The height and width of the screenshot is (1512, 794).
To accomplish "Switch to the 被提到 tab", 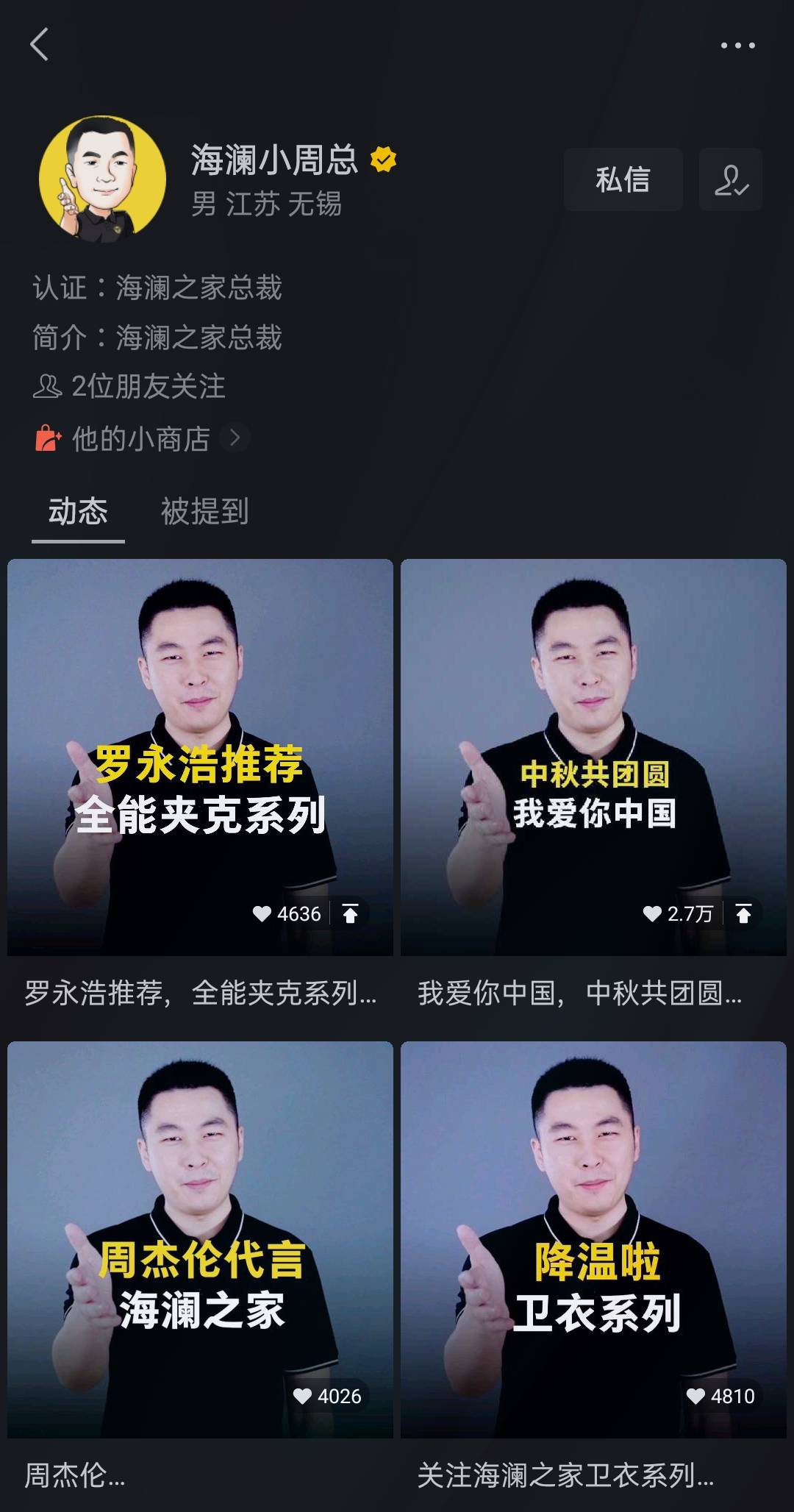I will (204, 511).
